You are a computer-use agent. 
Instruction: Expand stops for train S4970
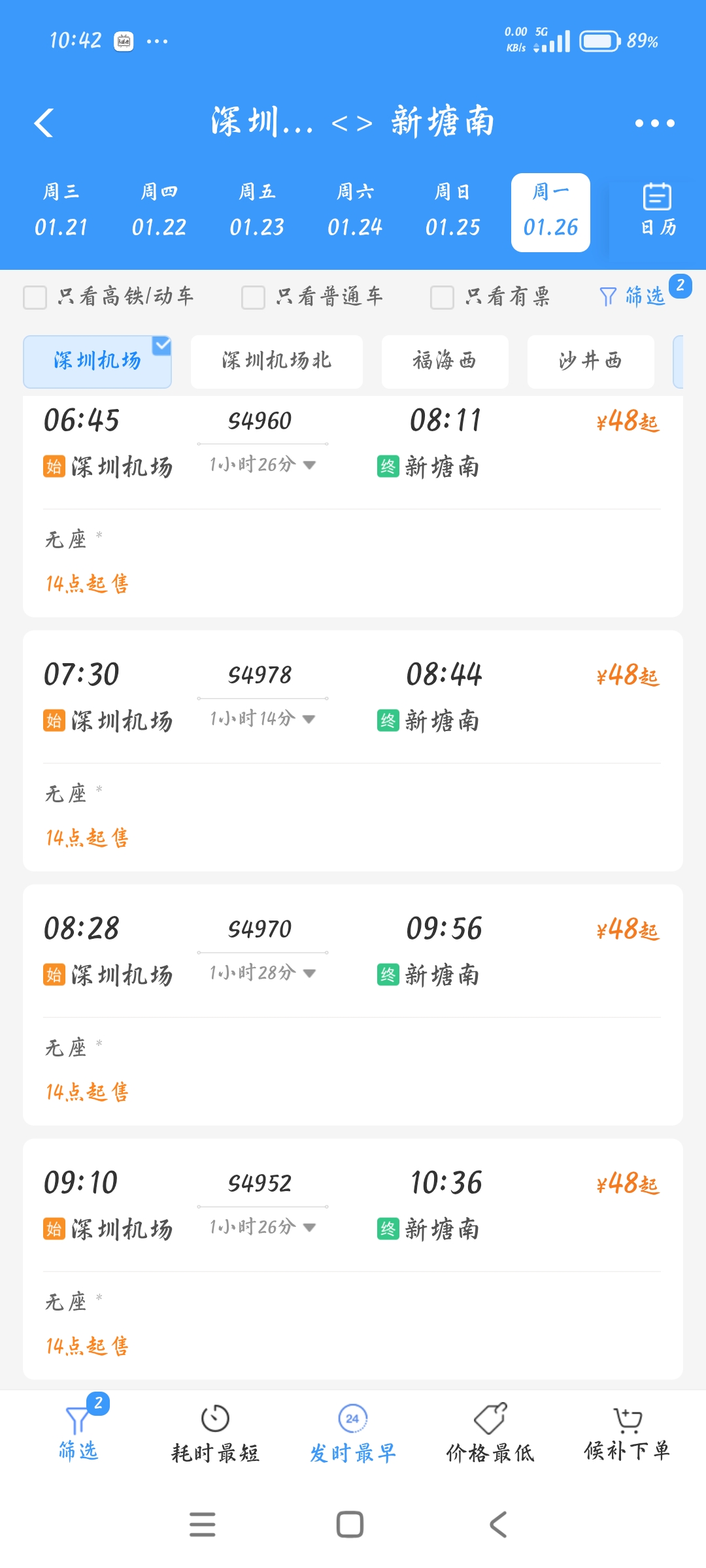click(261, 973)
